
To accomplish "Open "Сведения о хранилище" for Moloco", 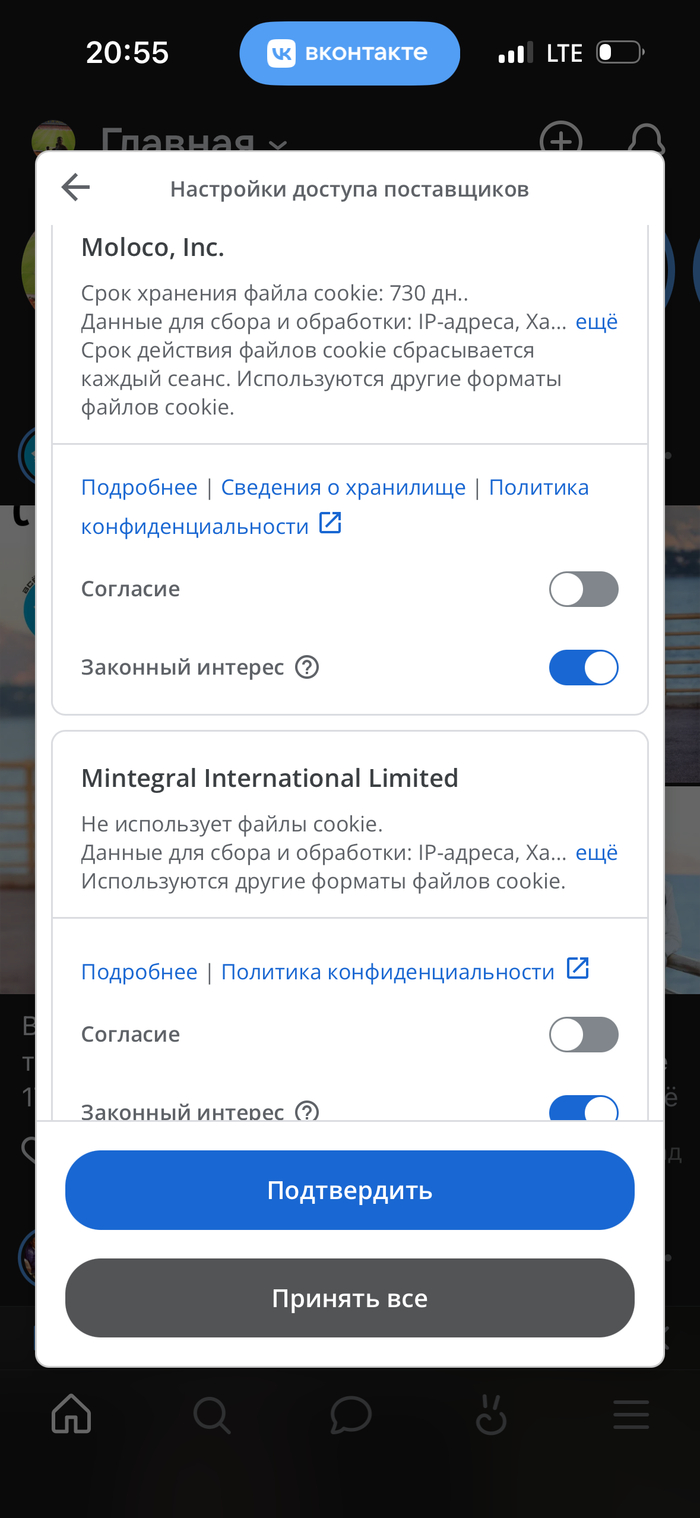I will [x=343, y=487].
